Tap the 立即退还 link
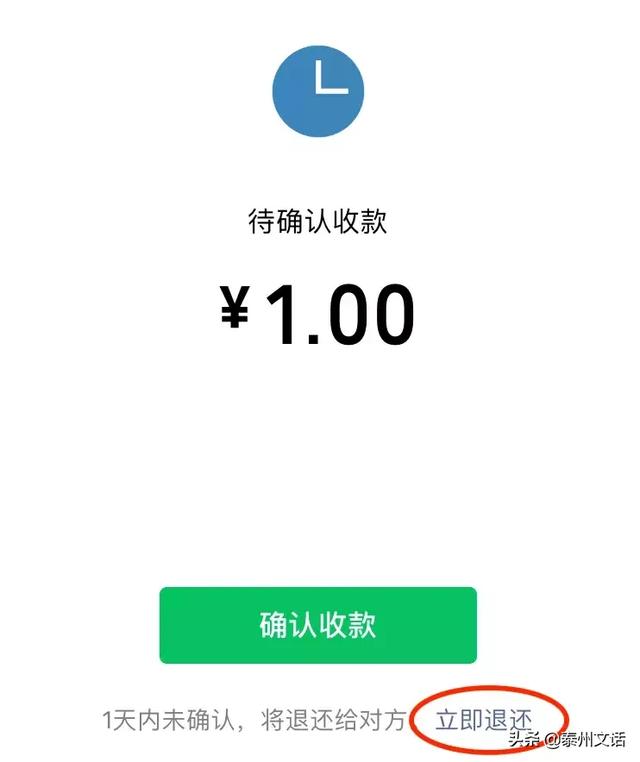This screenshot has width=640, height=762. 484,719
